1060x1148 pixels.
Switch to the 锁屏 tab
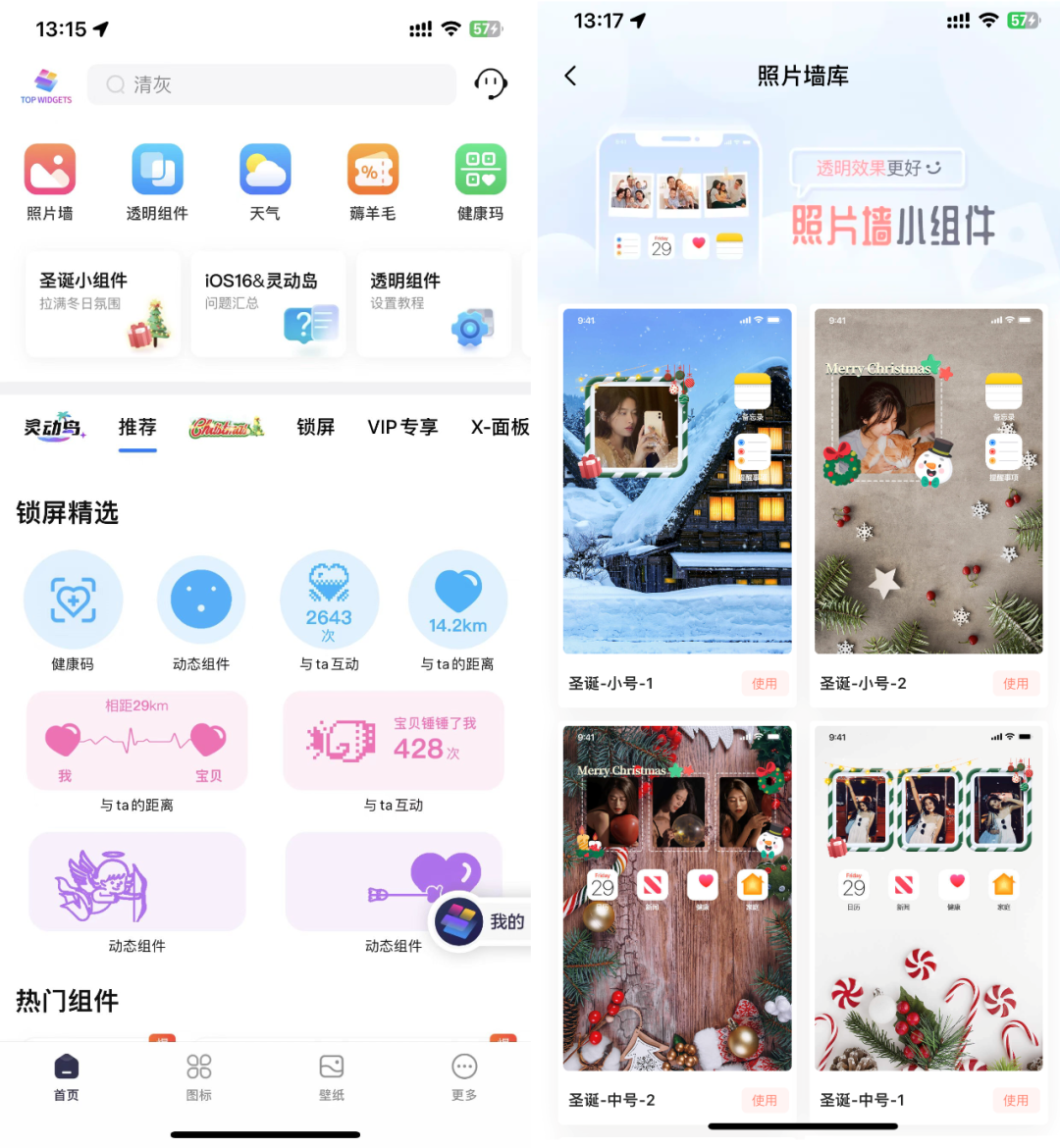(316, 427)
